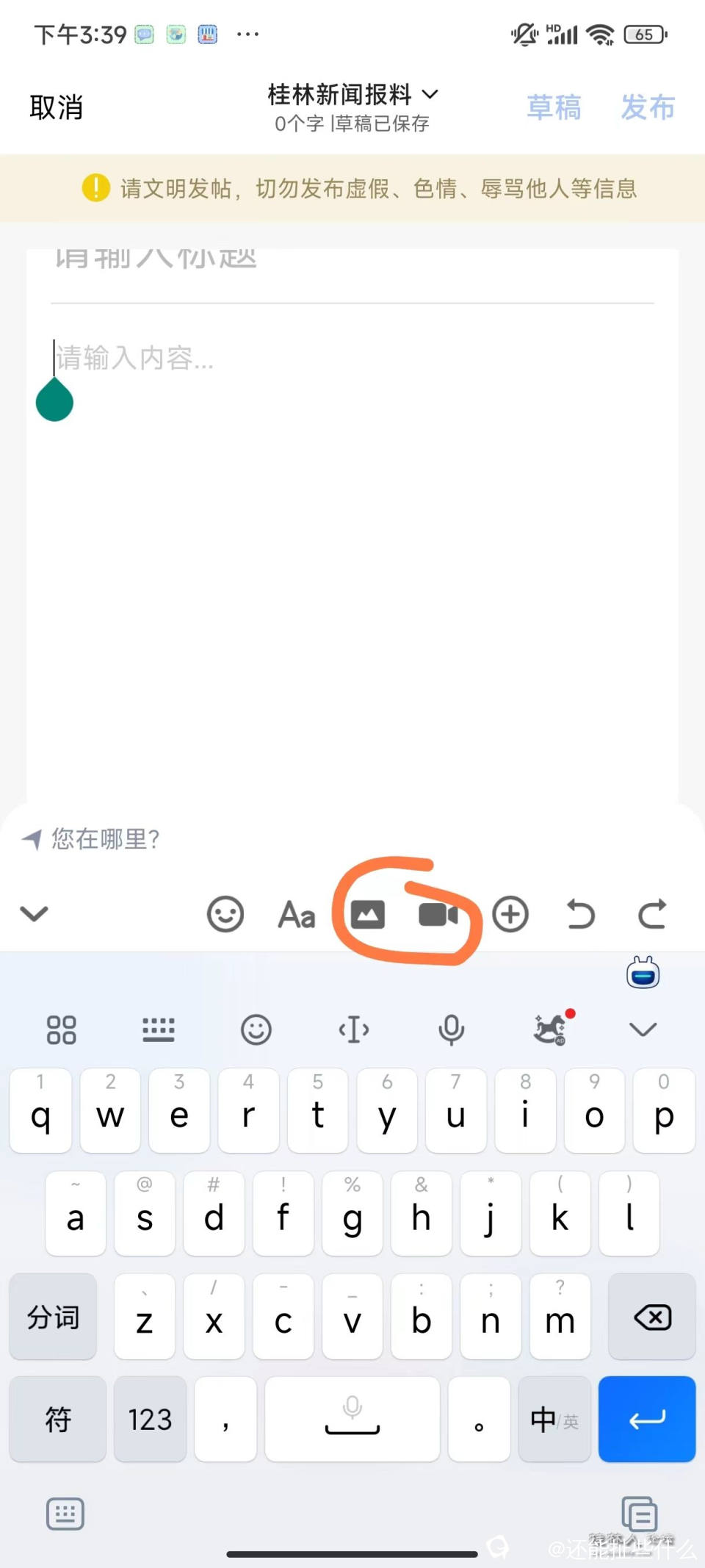Image resolution: width=705 pixels, height=1568 pixels.
Task: Collapse the editor toolbar with the down chevron
Action: tap(34, 914)
